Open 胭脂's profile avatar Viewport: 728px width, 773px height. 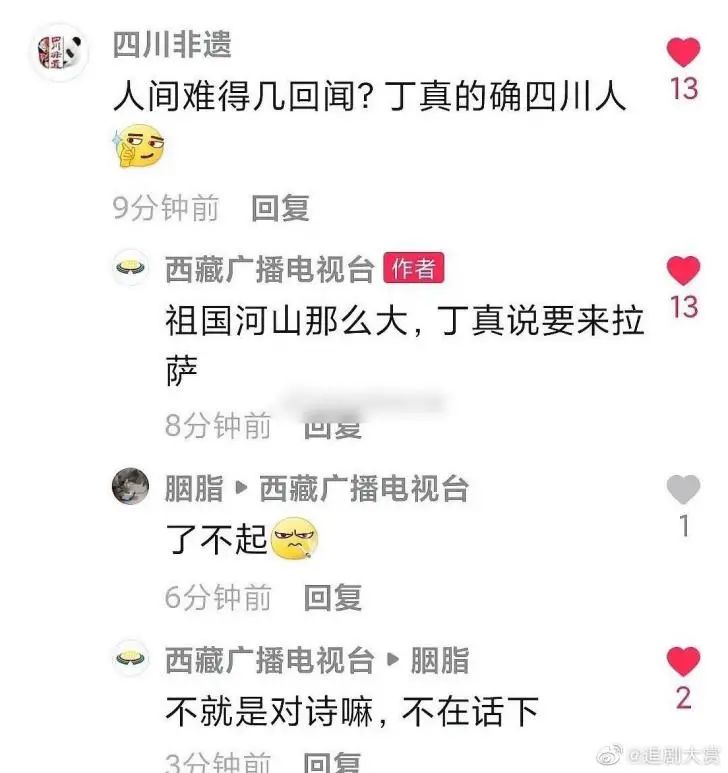pyautogui.click(x=131, y=487)
